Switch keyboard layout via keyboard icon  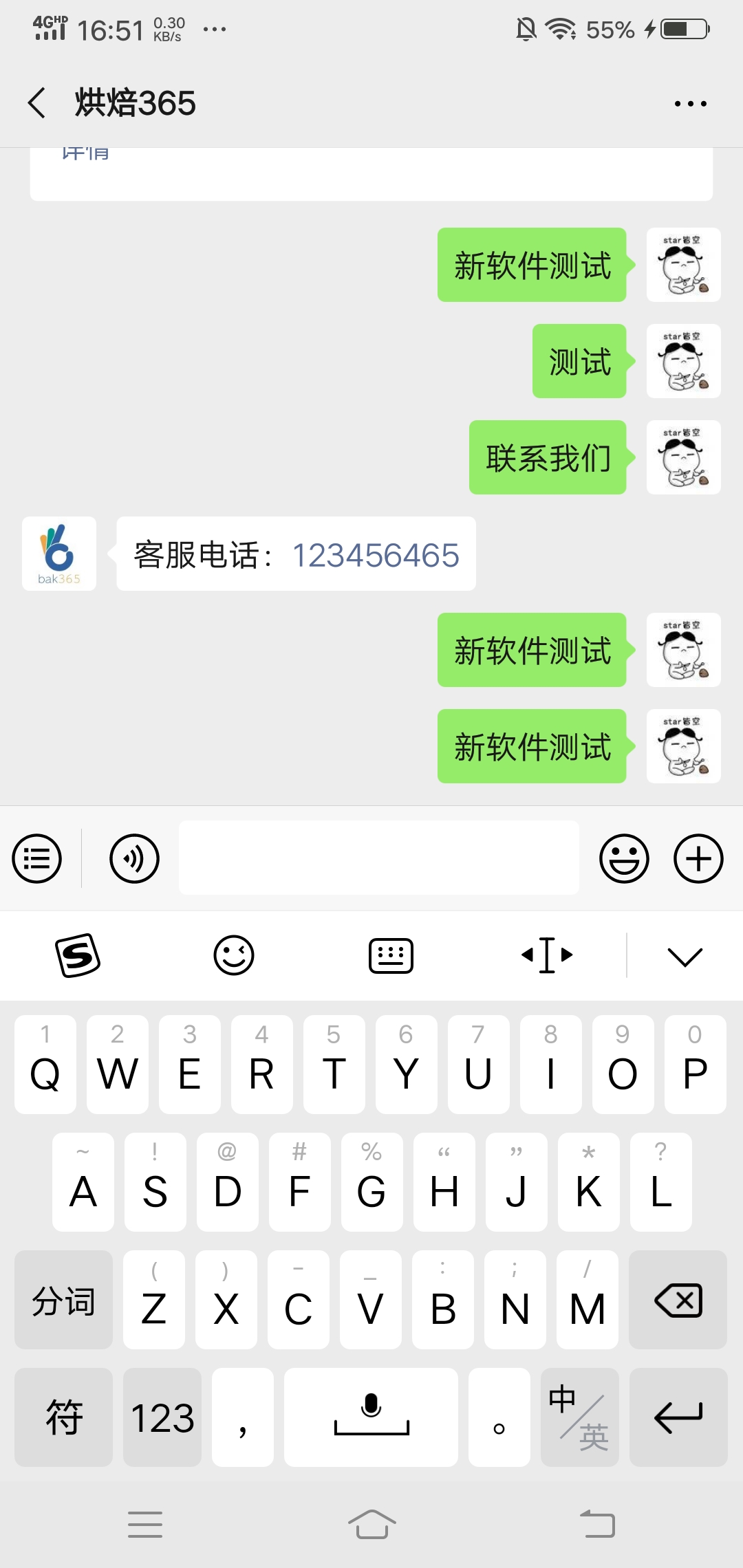tap(391, 955)
